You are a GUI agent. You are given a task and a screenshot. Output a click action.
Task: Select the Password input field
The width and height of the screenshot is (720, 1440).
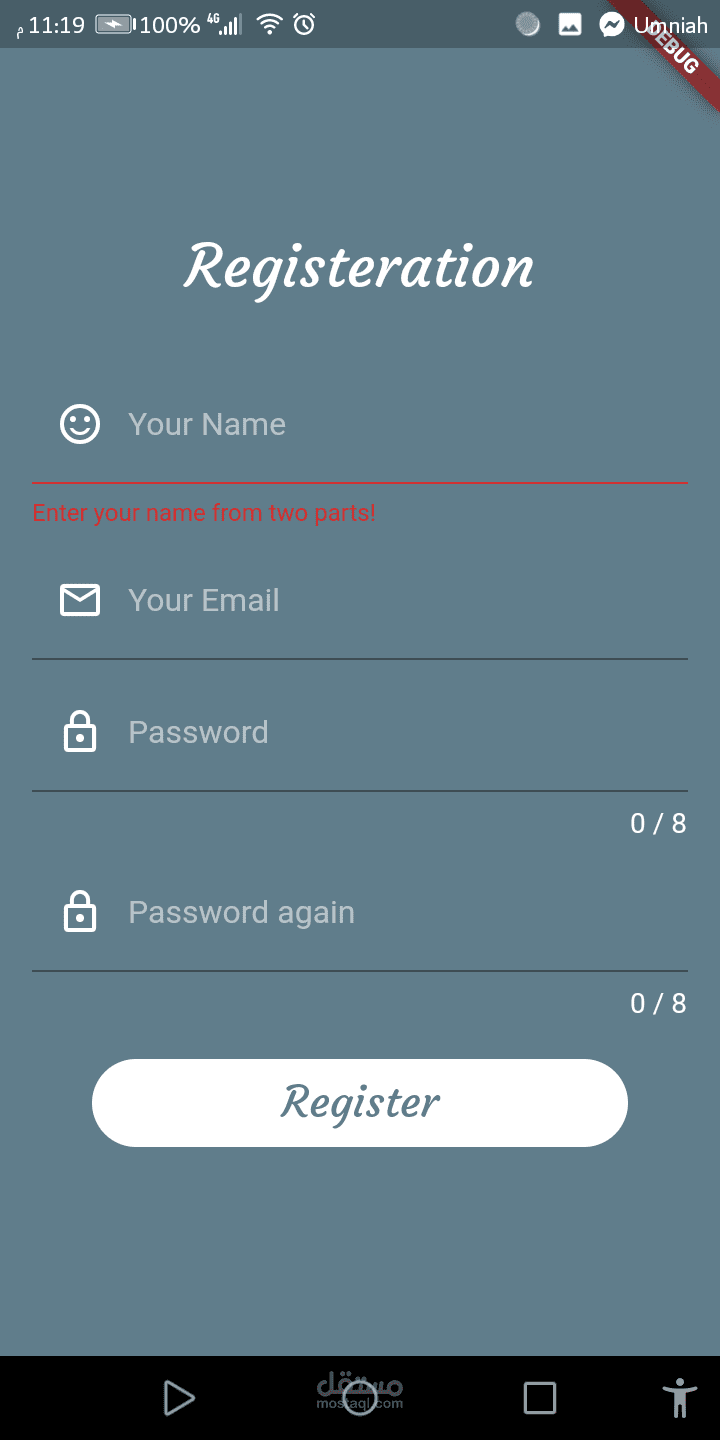point(360,733)
